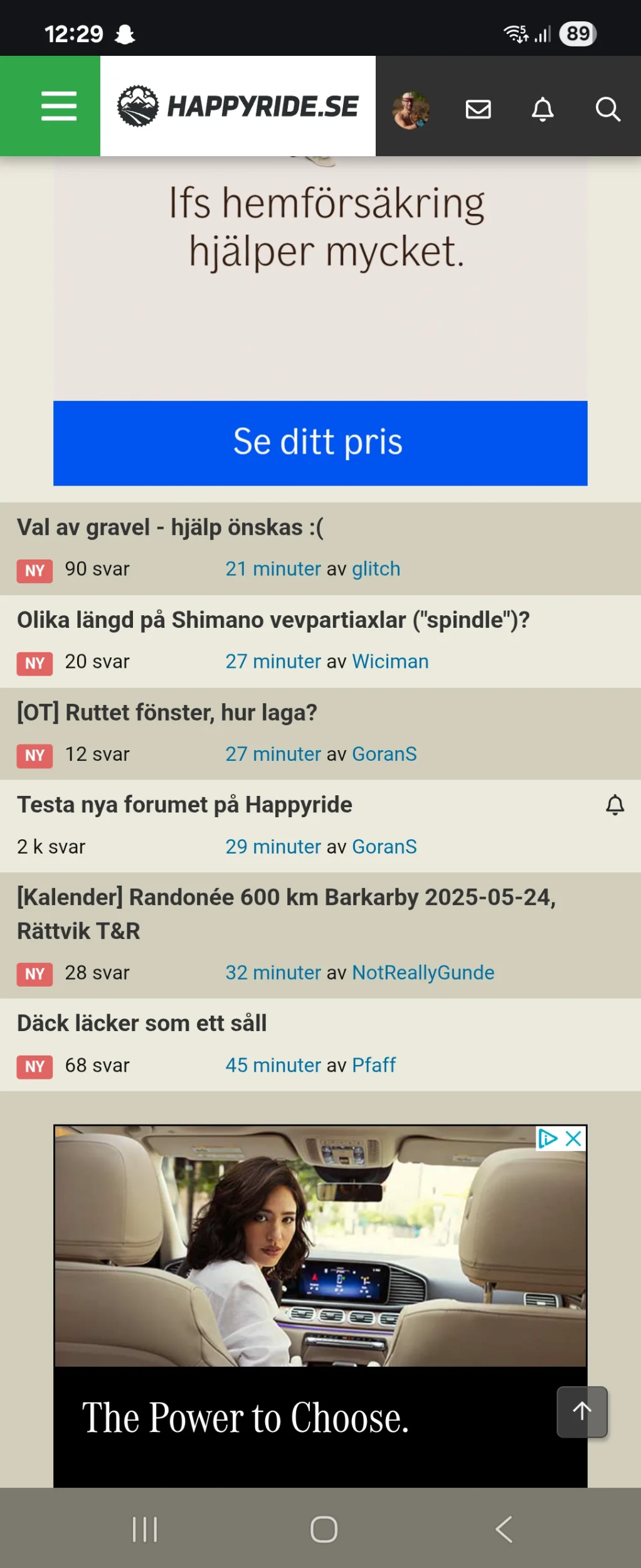
Task: Open the notifications bell
Action: tap(542, 109)
